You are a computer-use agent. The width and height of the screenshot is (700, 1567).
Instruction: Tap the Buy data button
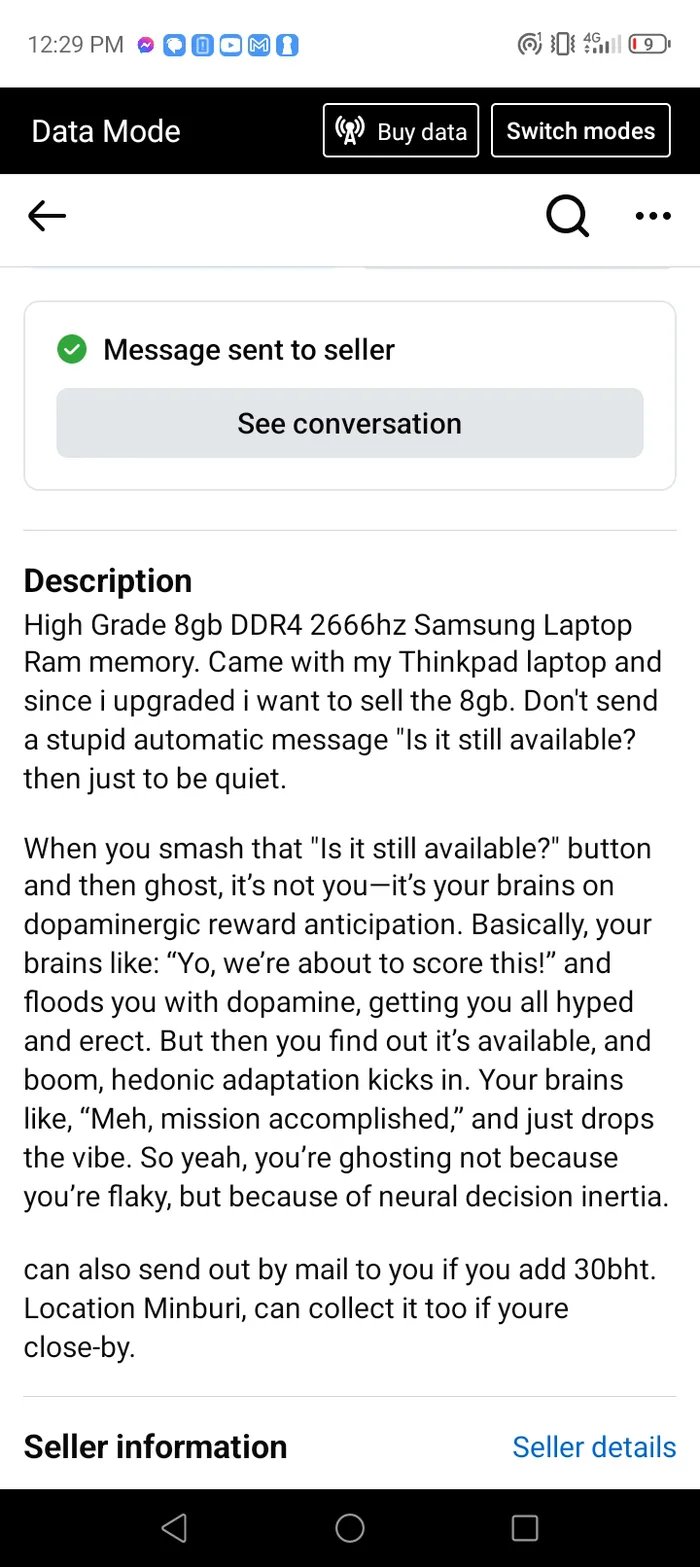coord(401,131)
